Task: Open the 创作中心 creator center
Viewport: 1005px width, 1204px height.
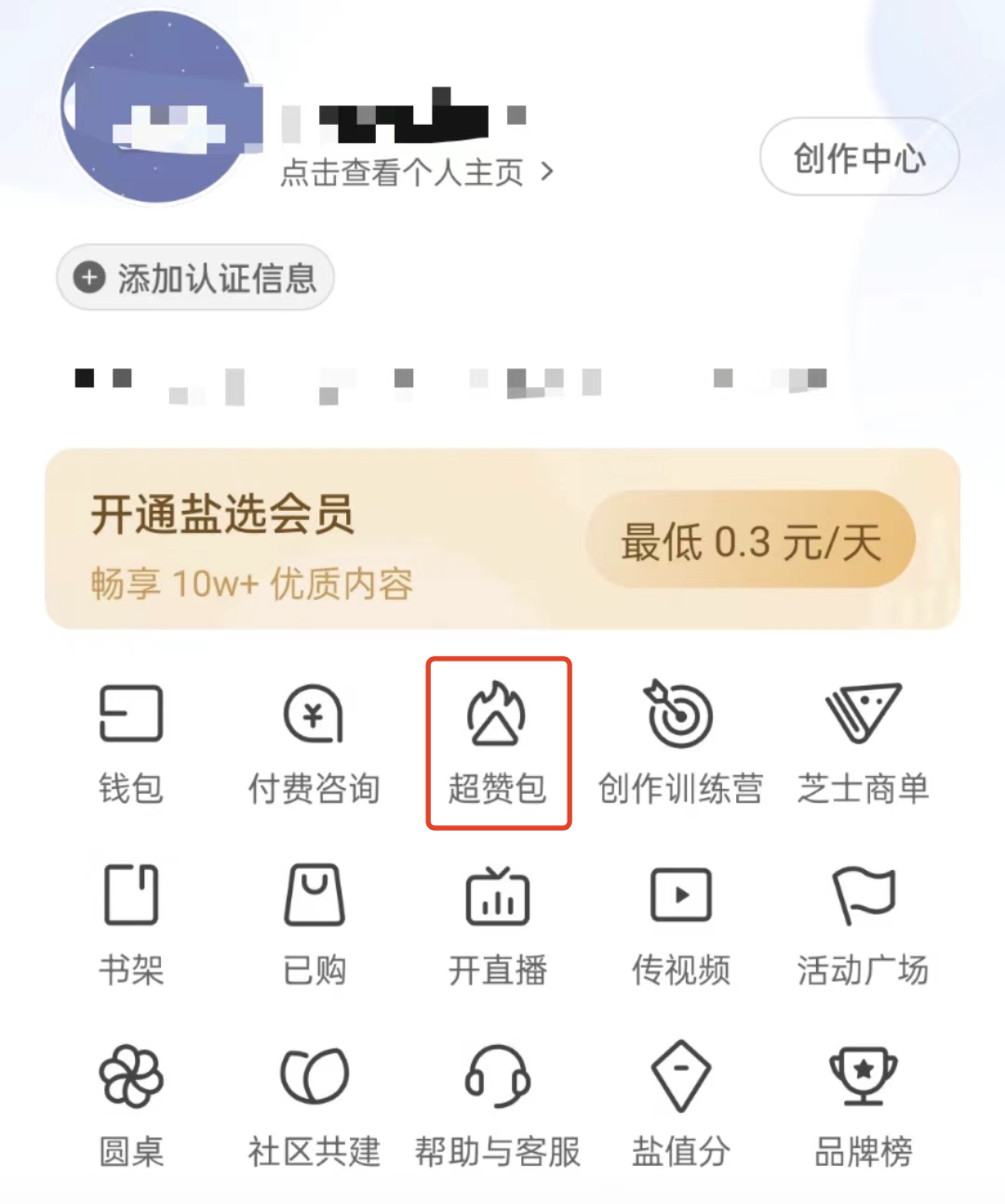Action: (x=859, y=157)
